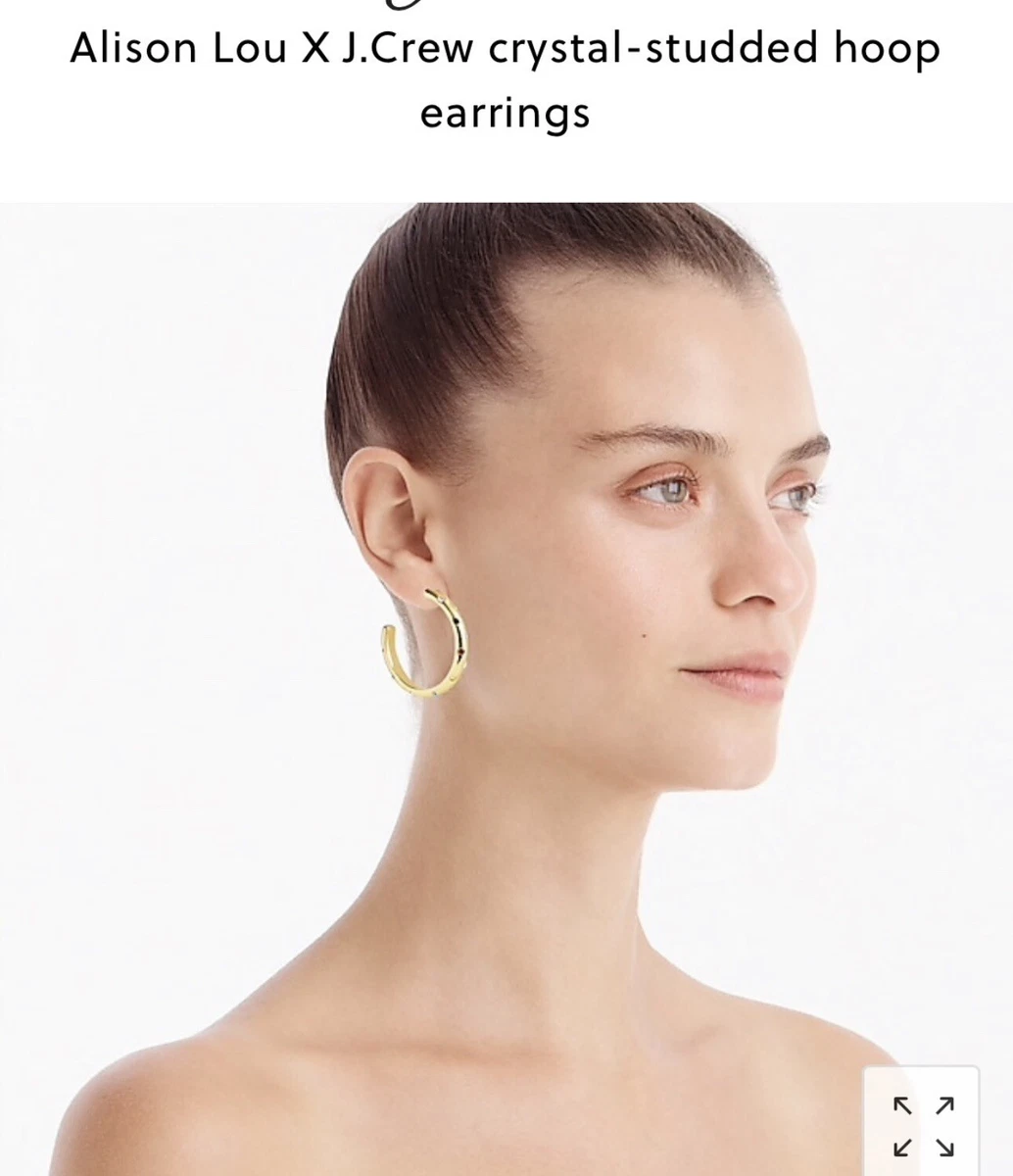Expand the product image to fullscreen
Viewport: 1013px width, 1176px height.
point(923,1125)
